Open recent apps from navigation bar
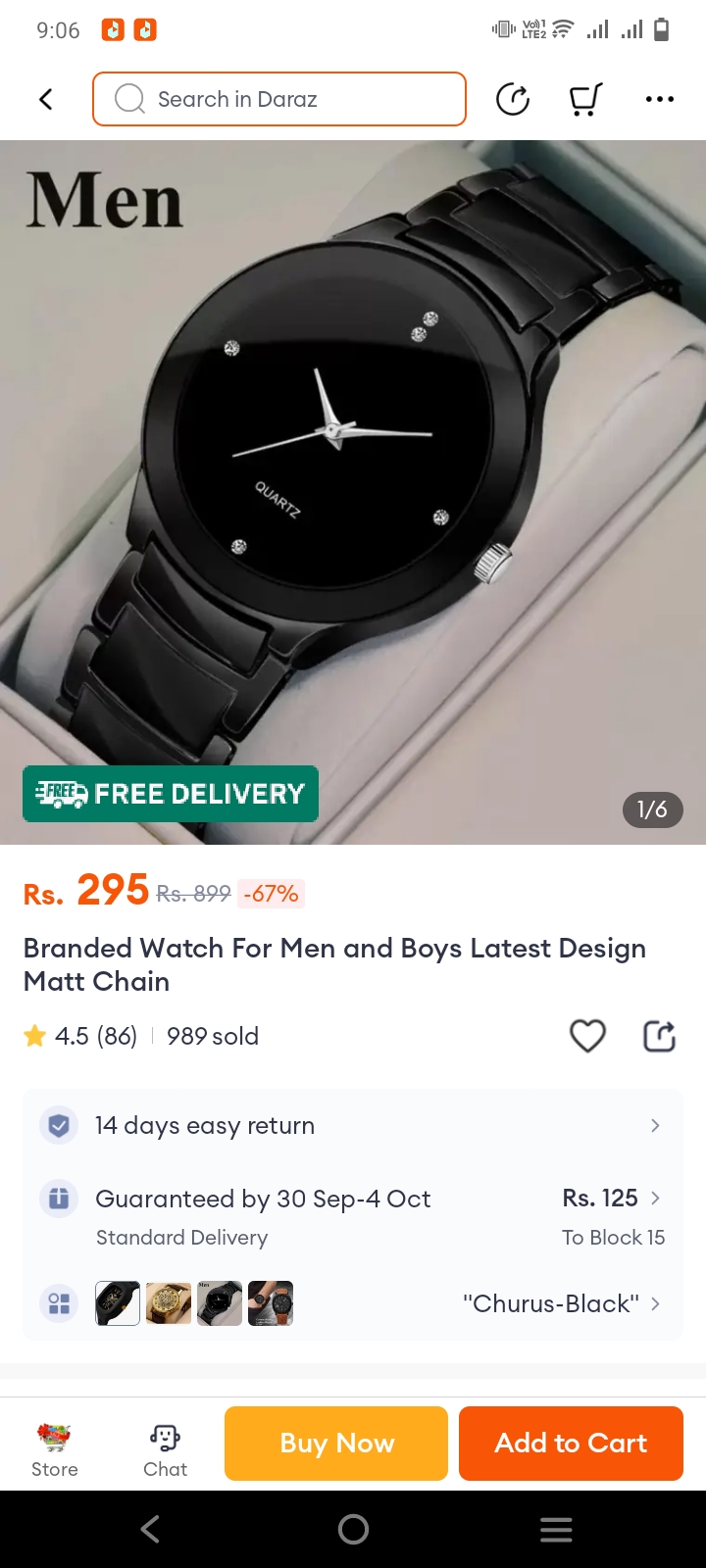 tap(556, 1529)
